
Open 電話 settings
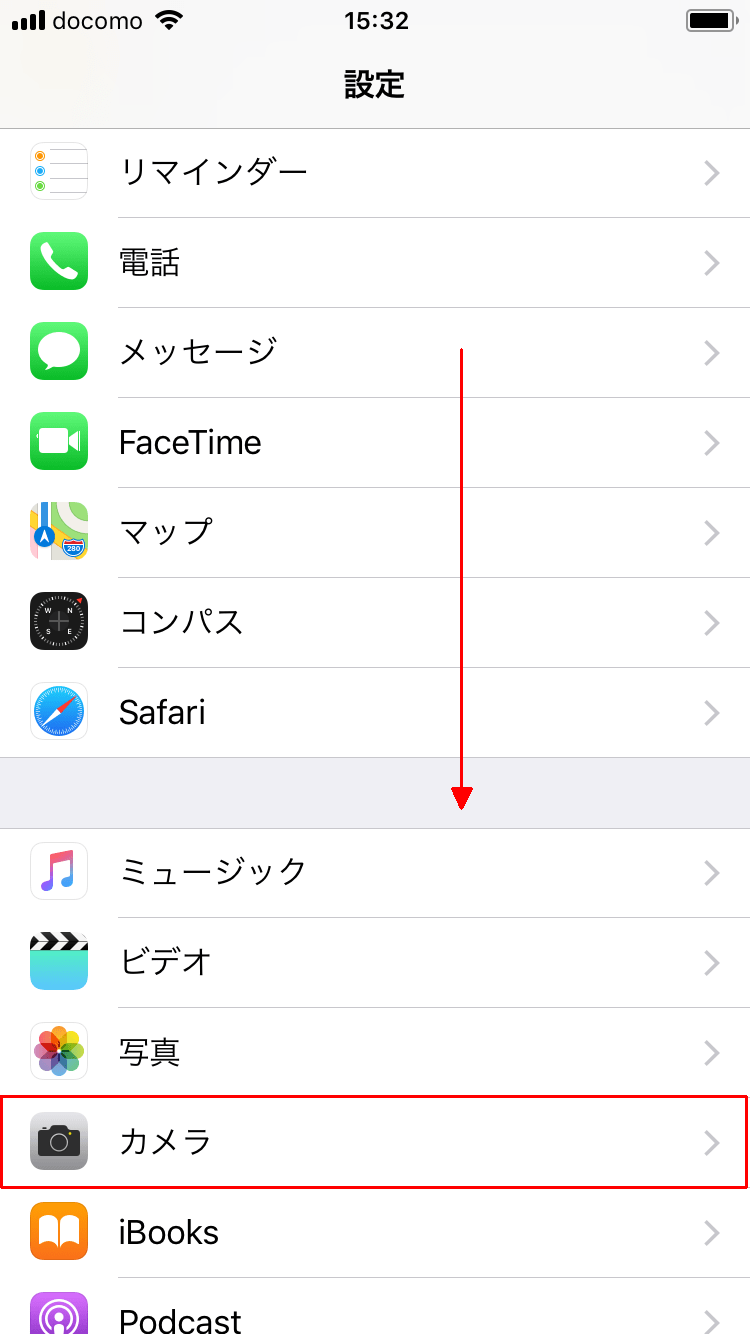click(x=375, y=263)
